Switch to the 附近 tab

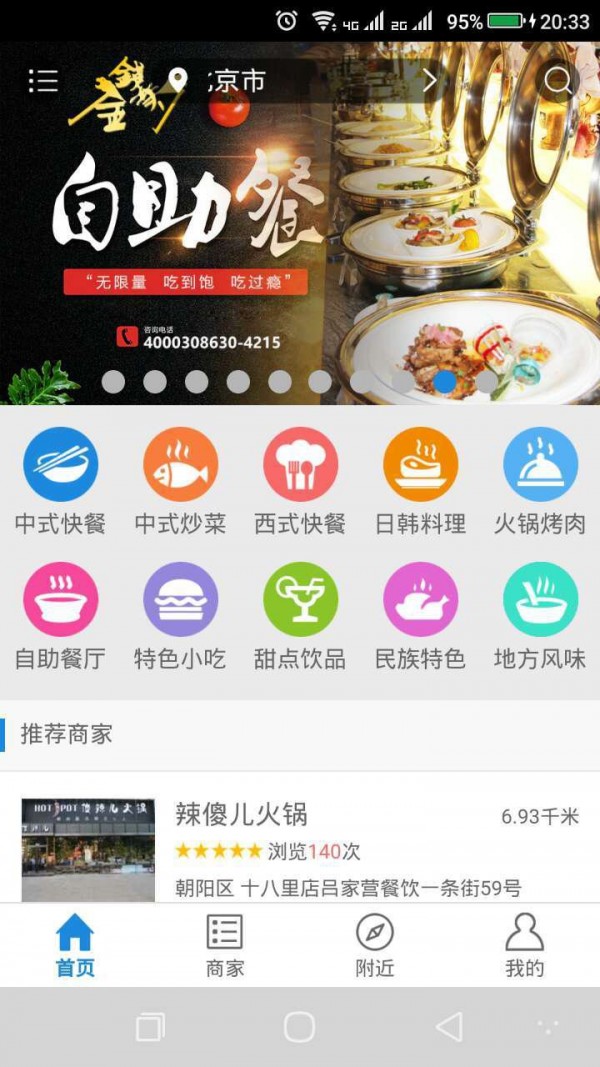coord(375,945)
